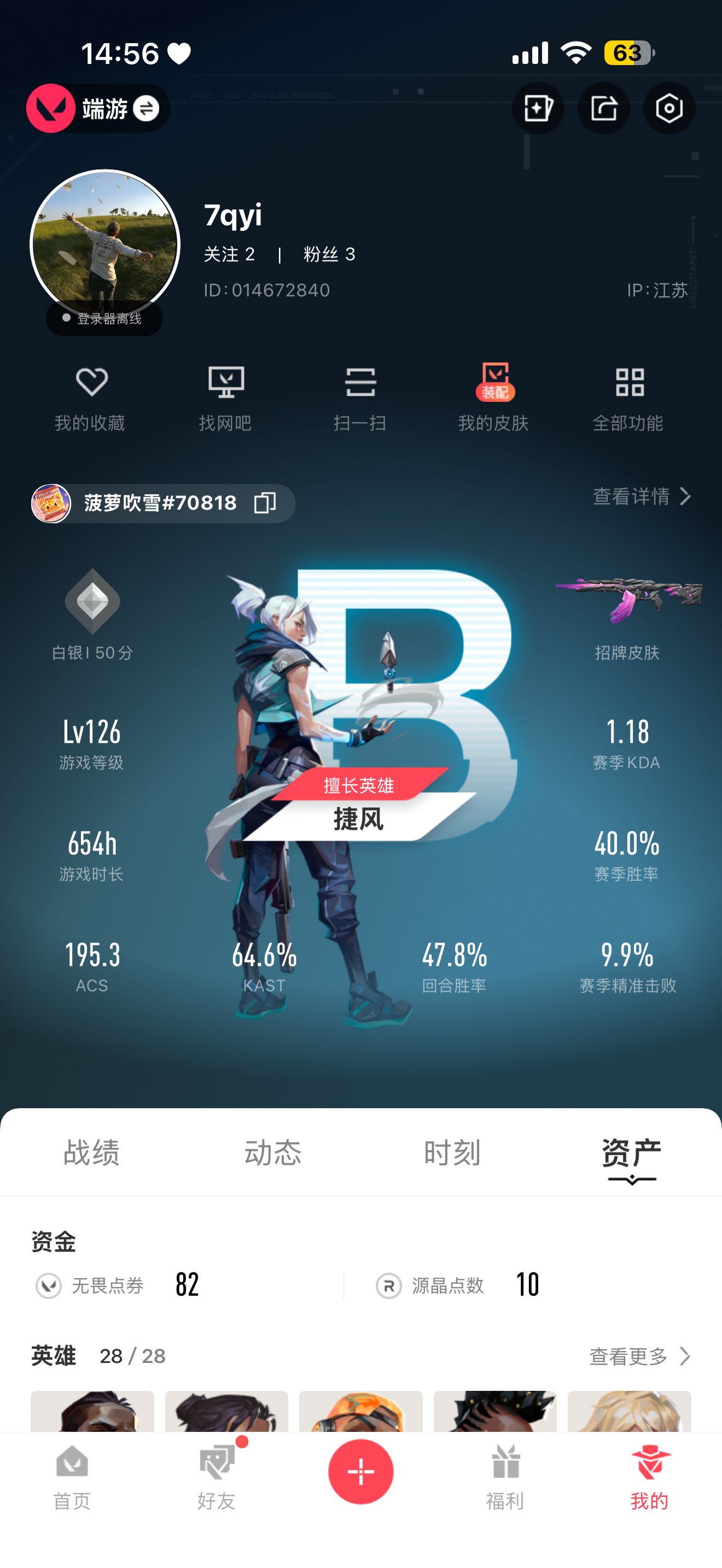722x1568 pixels.
Task: Tap the red plus create button
Action: tap(360, 1471)
